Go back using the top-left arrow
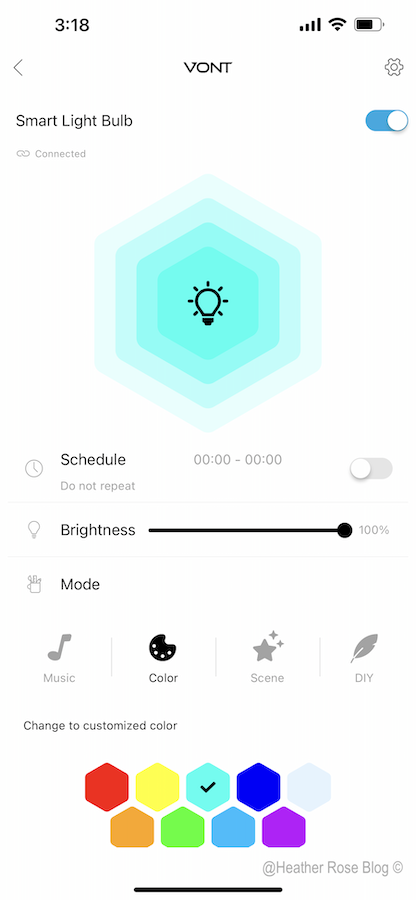Screen dimensions: 416x900 (x=18, y=68)
